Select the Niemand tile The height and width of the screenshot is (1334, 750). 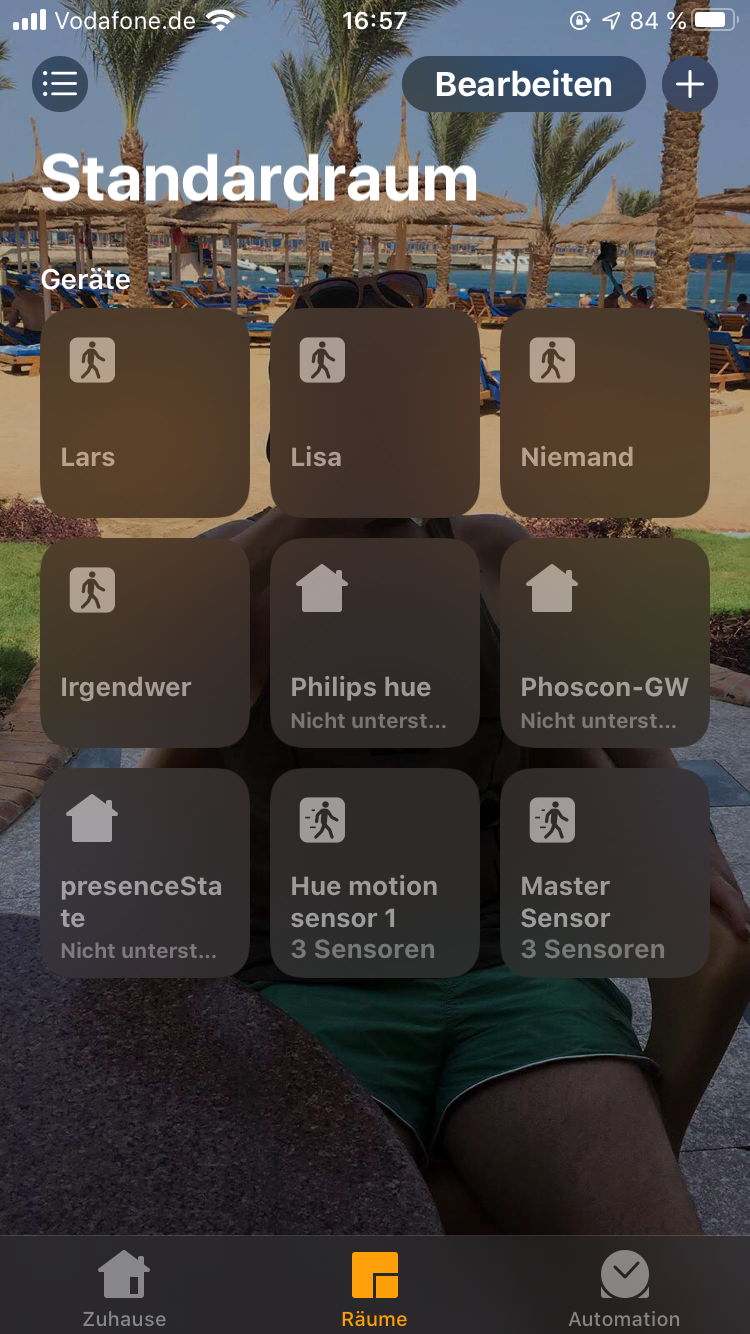pyautogui.click(x=605, y=413)
